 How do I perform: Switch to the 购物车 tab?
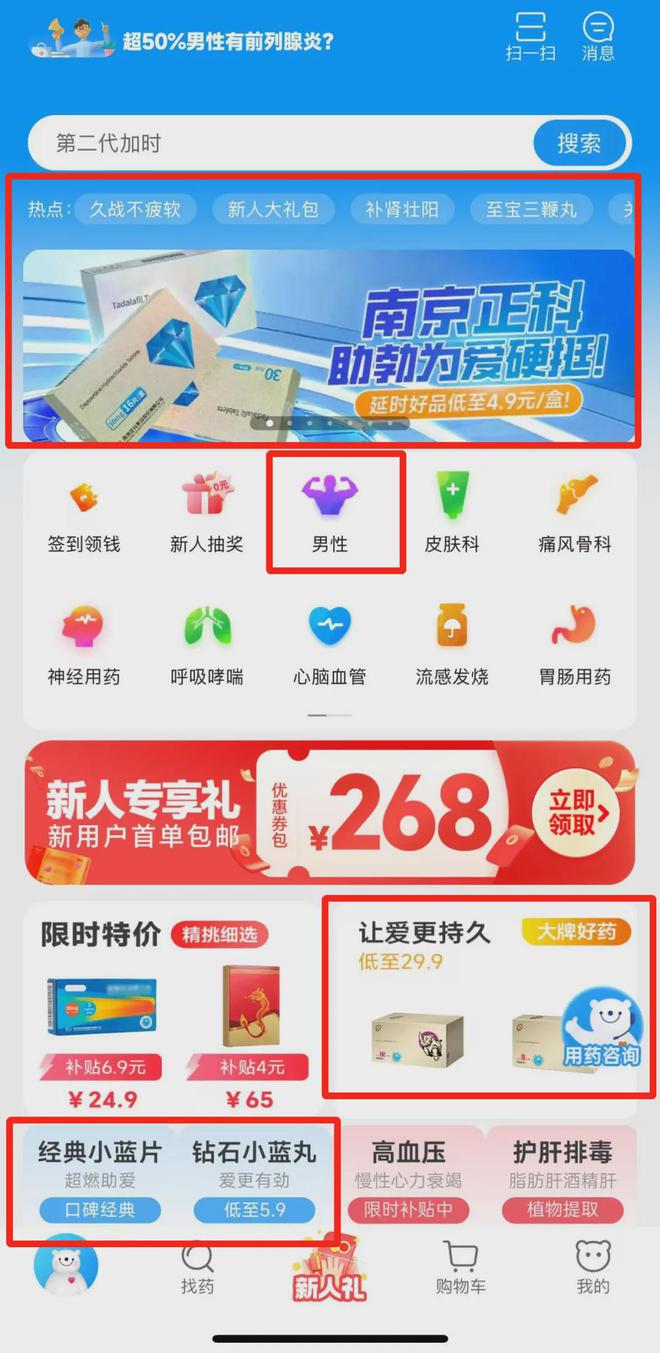(x=461, y=1267)
